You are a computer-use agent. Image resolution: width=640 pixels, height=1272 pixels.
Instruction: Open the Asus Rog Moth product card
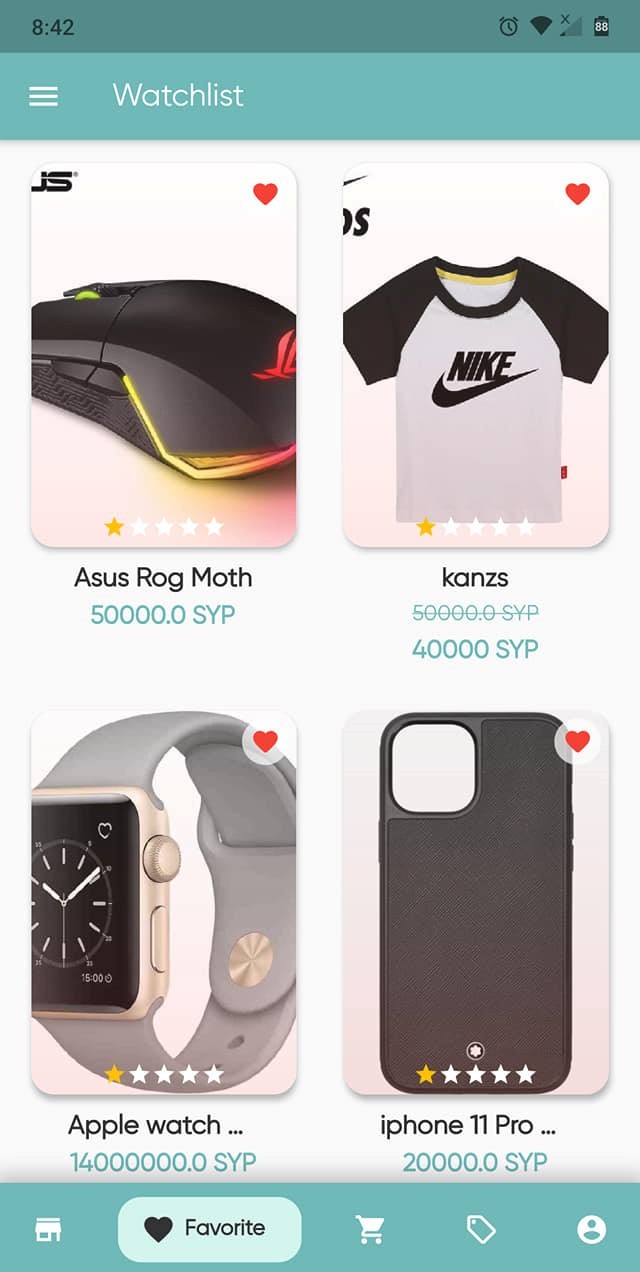point(164,355)
